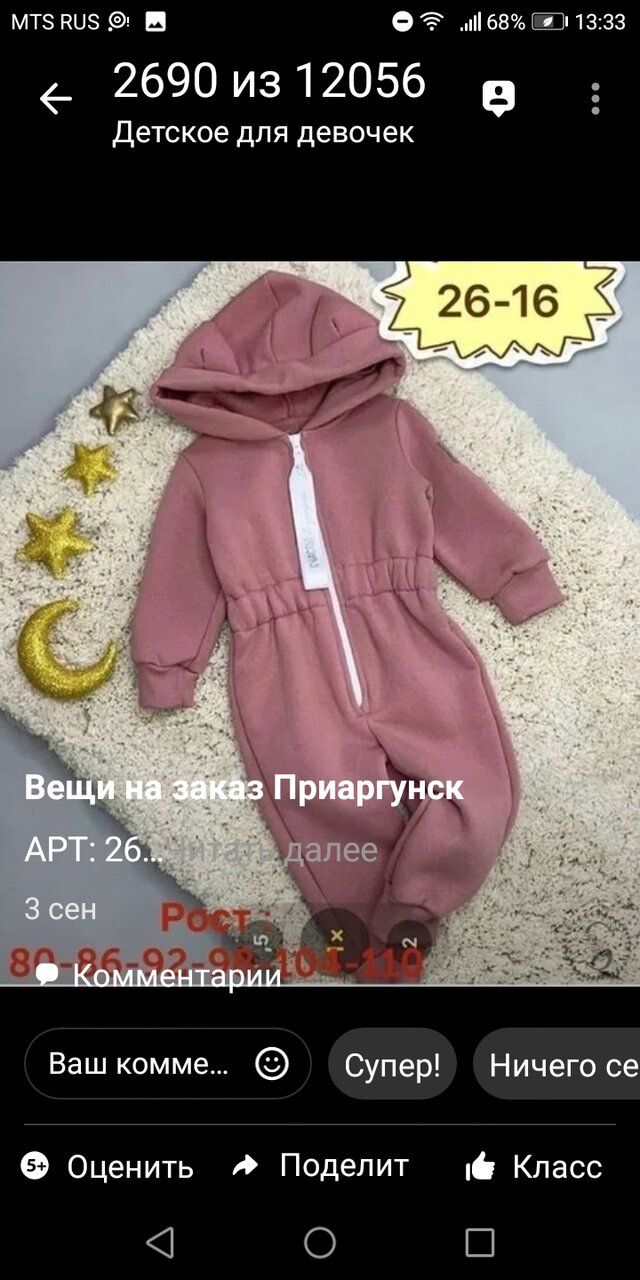
Task: Go back using the top arrow
Action: [x=55, y=98]
